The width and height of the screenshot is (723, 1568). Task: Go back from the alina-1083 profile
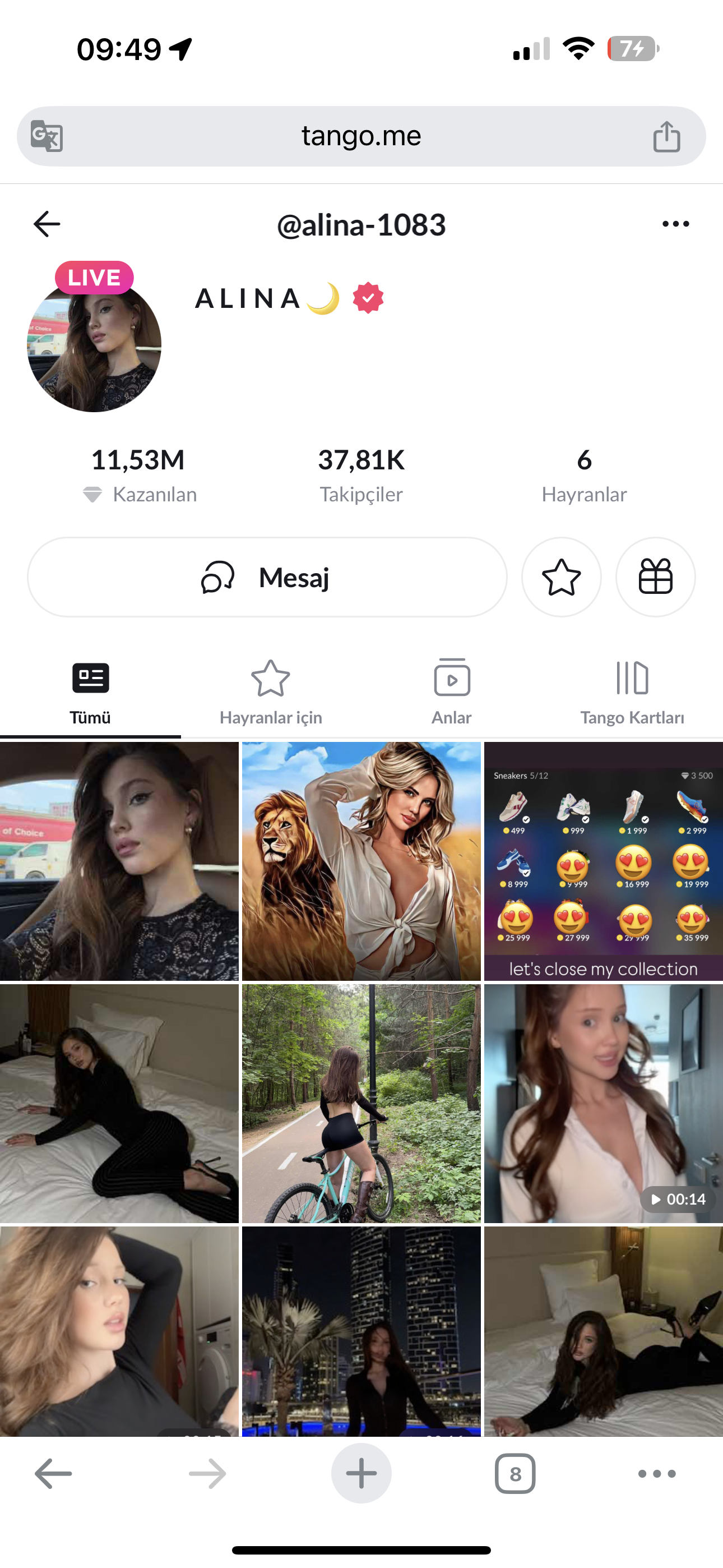47,224
